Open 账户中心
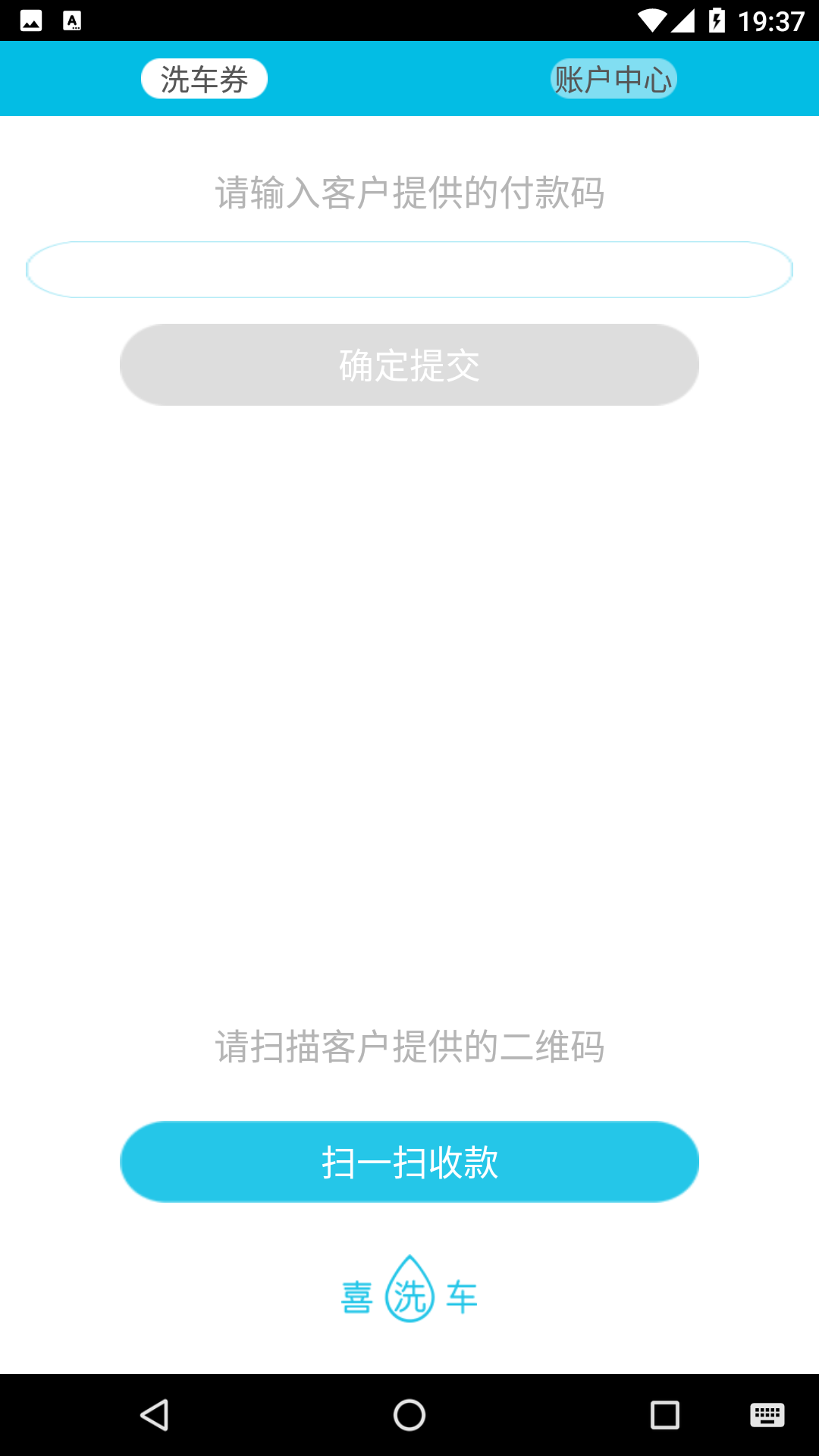The width and height of the screenshot is (819, 1456). [x=613, y=77]
